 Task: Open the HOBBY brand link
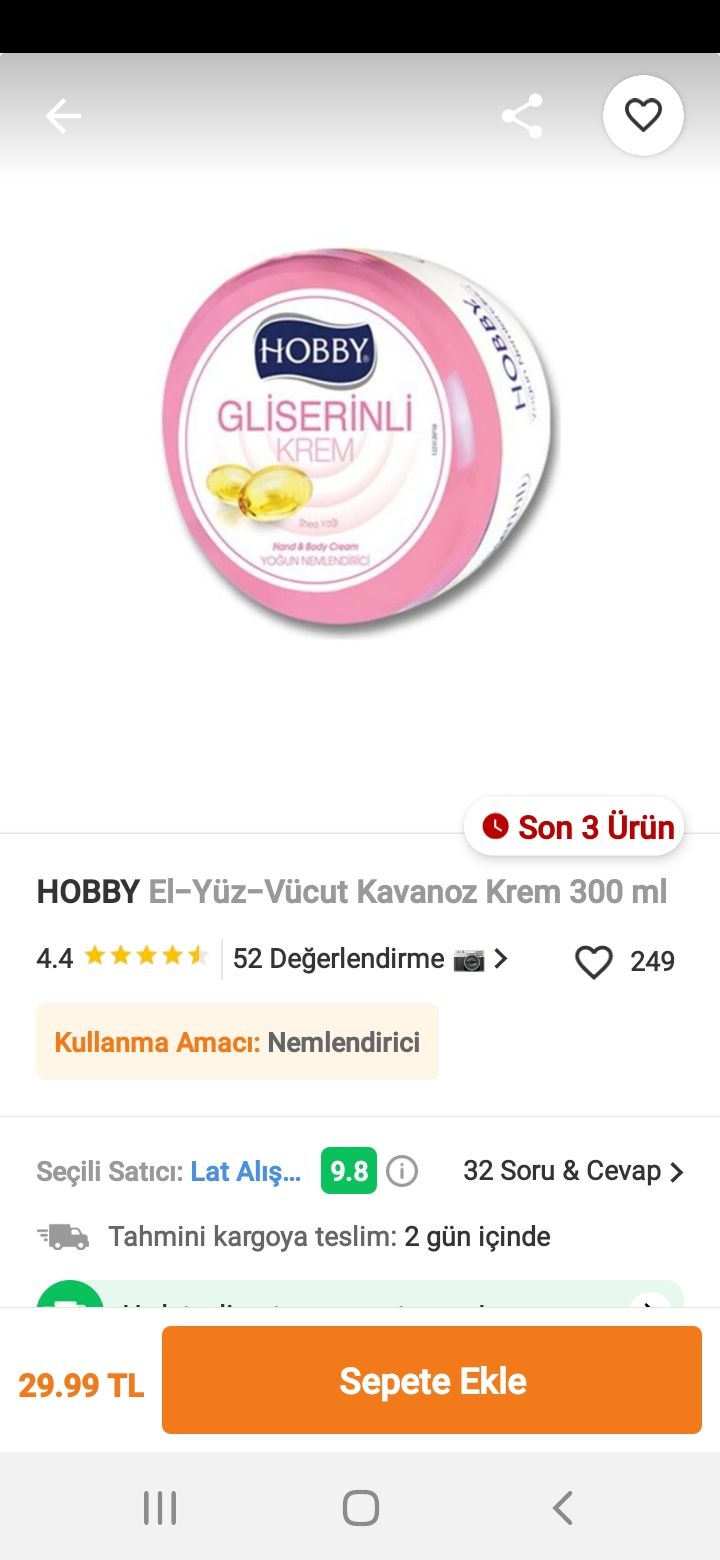pos(88,891)
